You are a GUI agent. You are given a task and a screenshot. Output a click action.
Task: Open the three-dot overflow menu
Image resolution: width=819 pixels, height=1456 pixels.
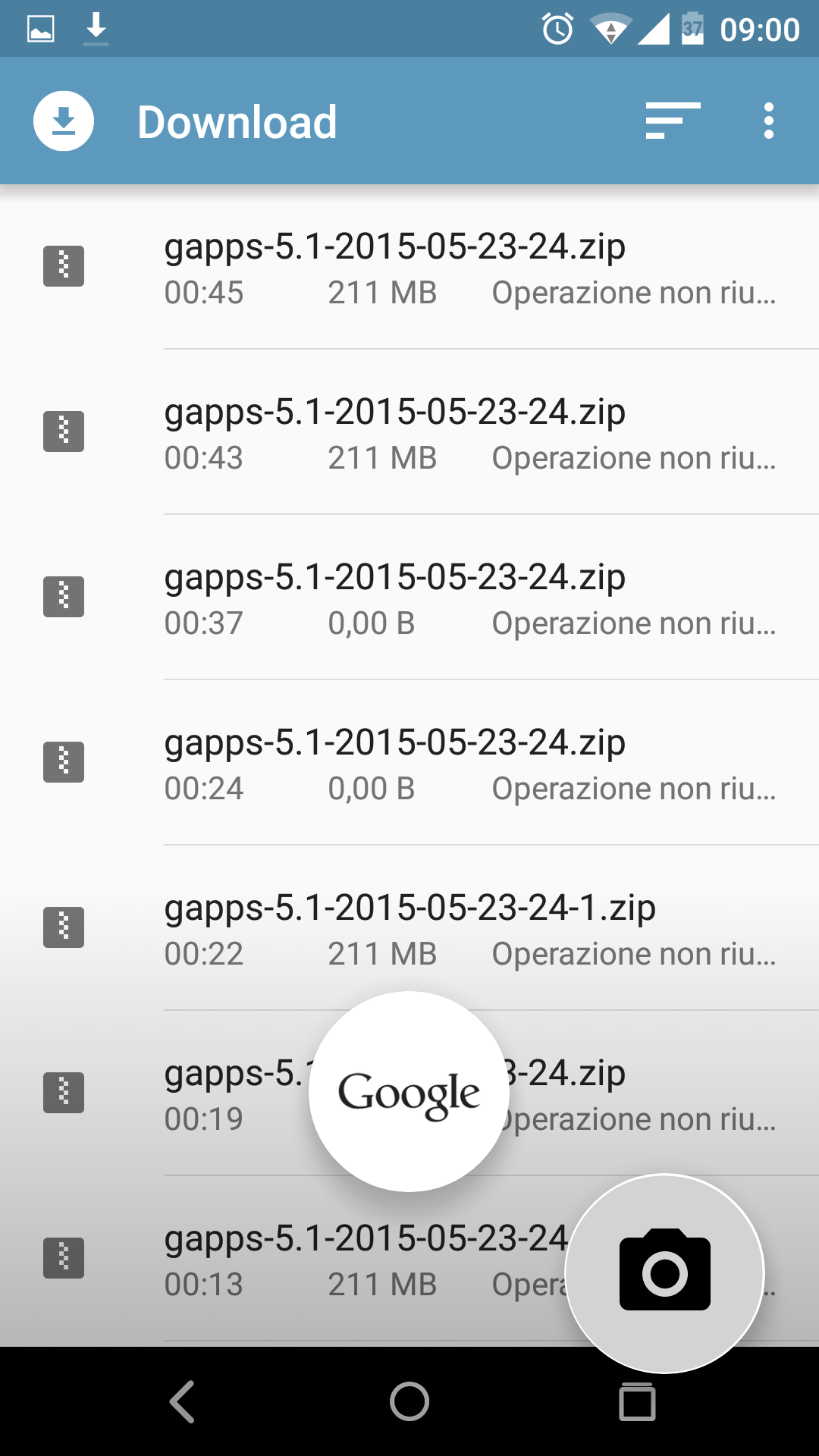click(769, 121)
